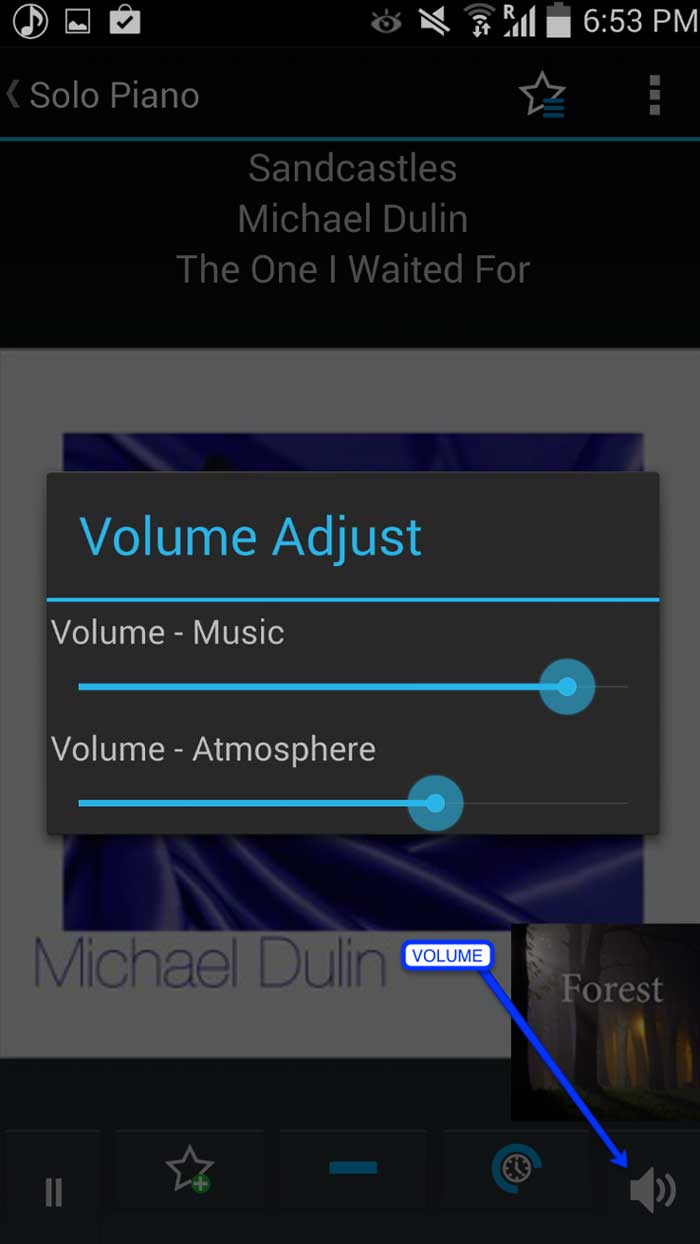Adjust the Volume - Music slider

tap(353, 687)
